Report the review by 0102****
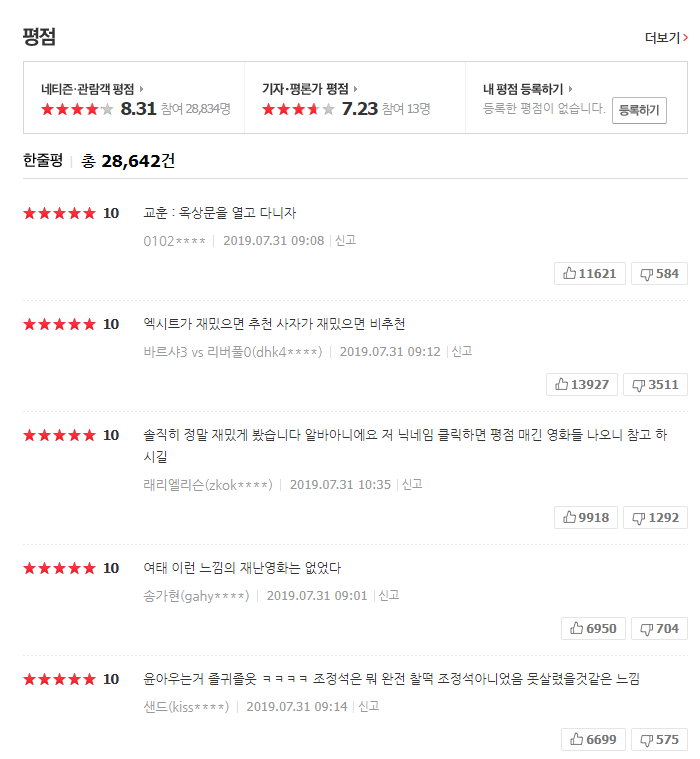 point(345,240)
